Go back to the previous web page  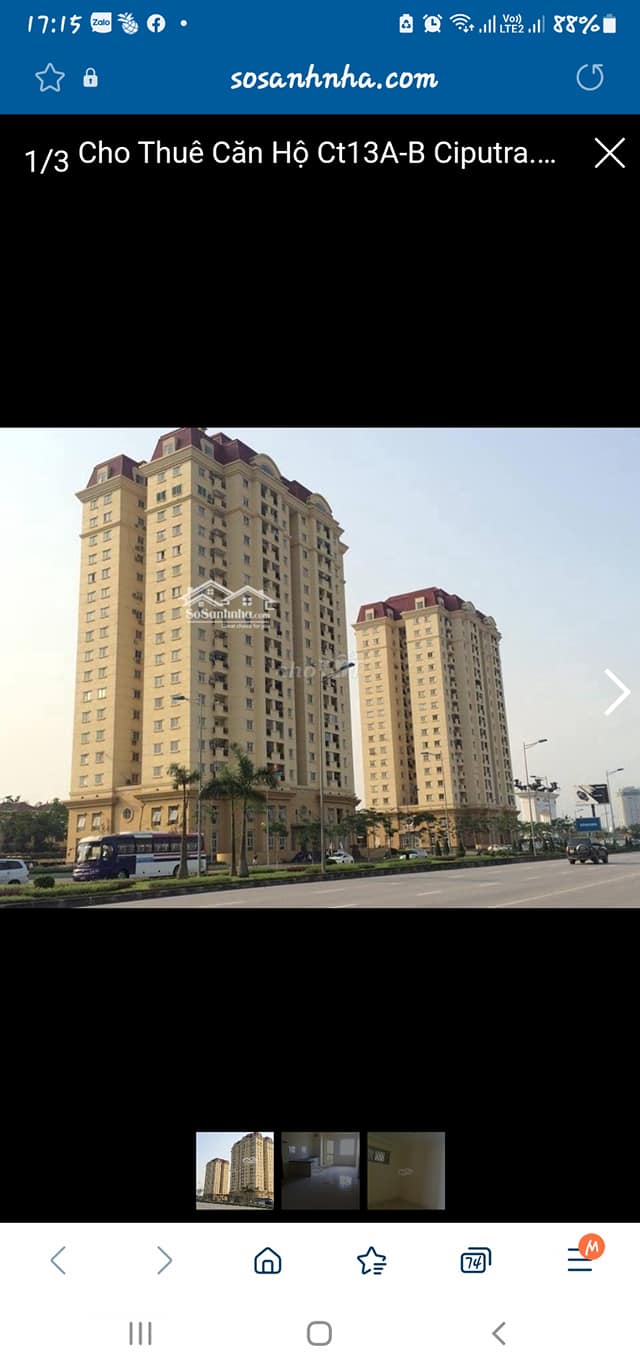58,1260
